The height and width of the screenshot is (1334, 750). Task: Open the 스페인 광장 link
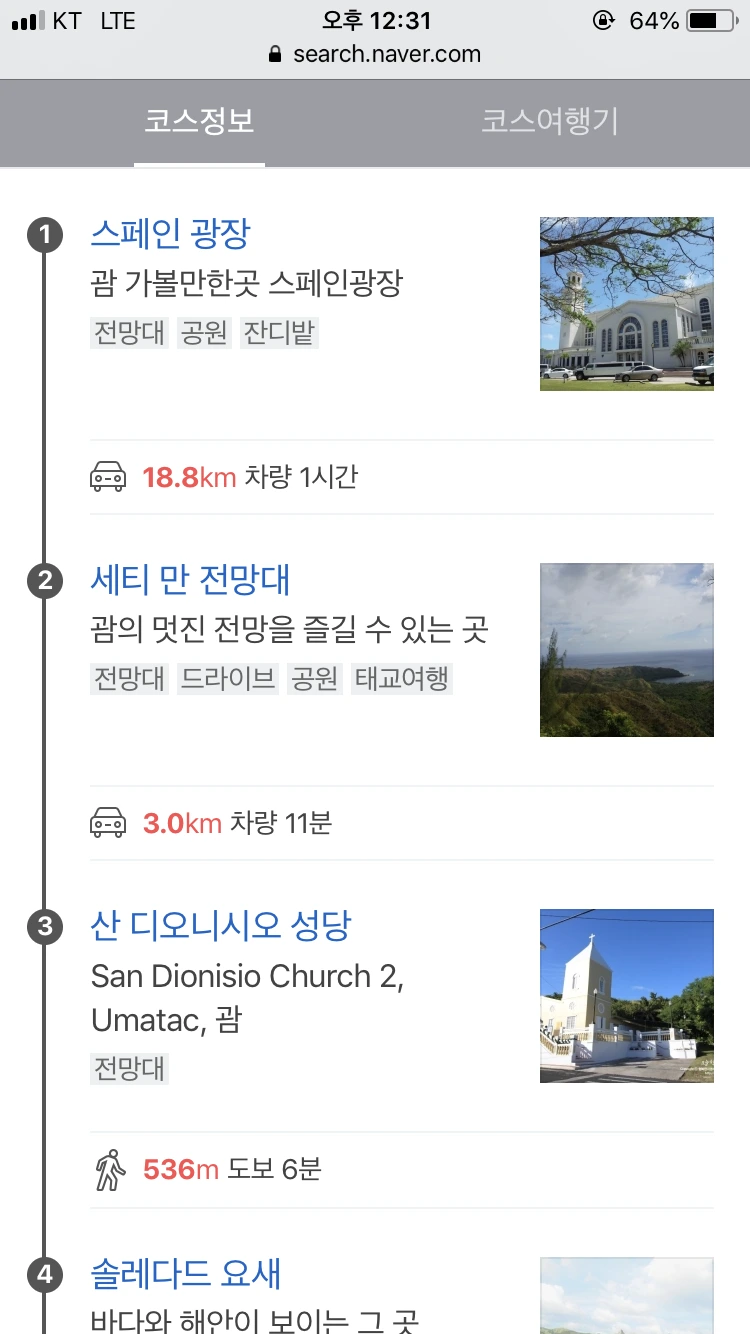[x=170, y=234]
